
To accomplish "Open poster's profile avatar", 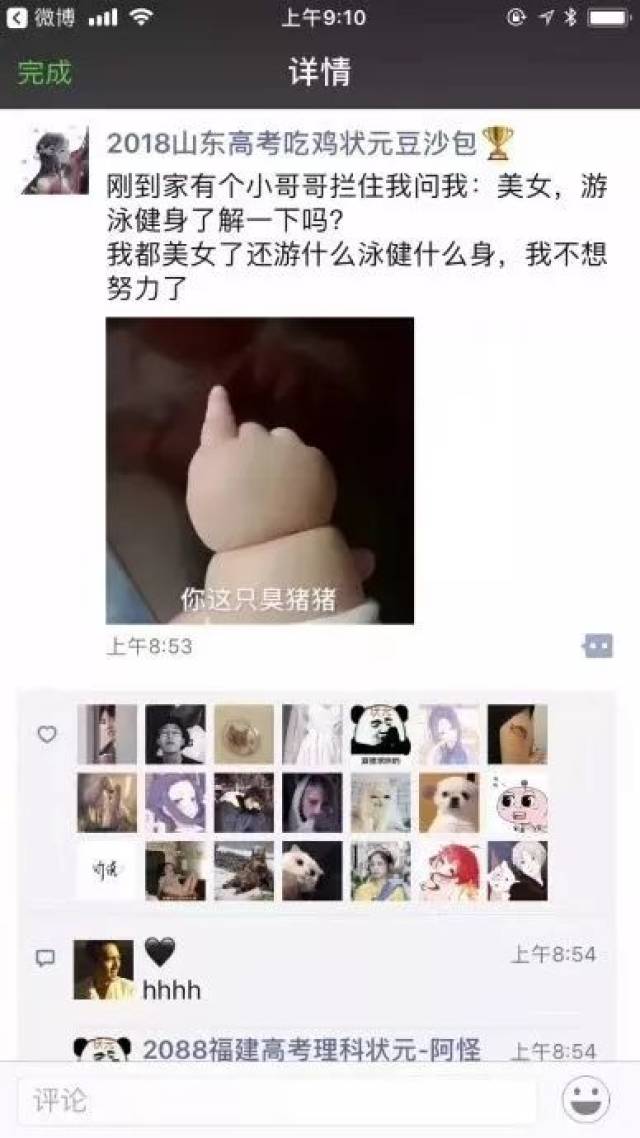I will pyautogui.click(x=55, y=161).
